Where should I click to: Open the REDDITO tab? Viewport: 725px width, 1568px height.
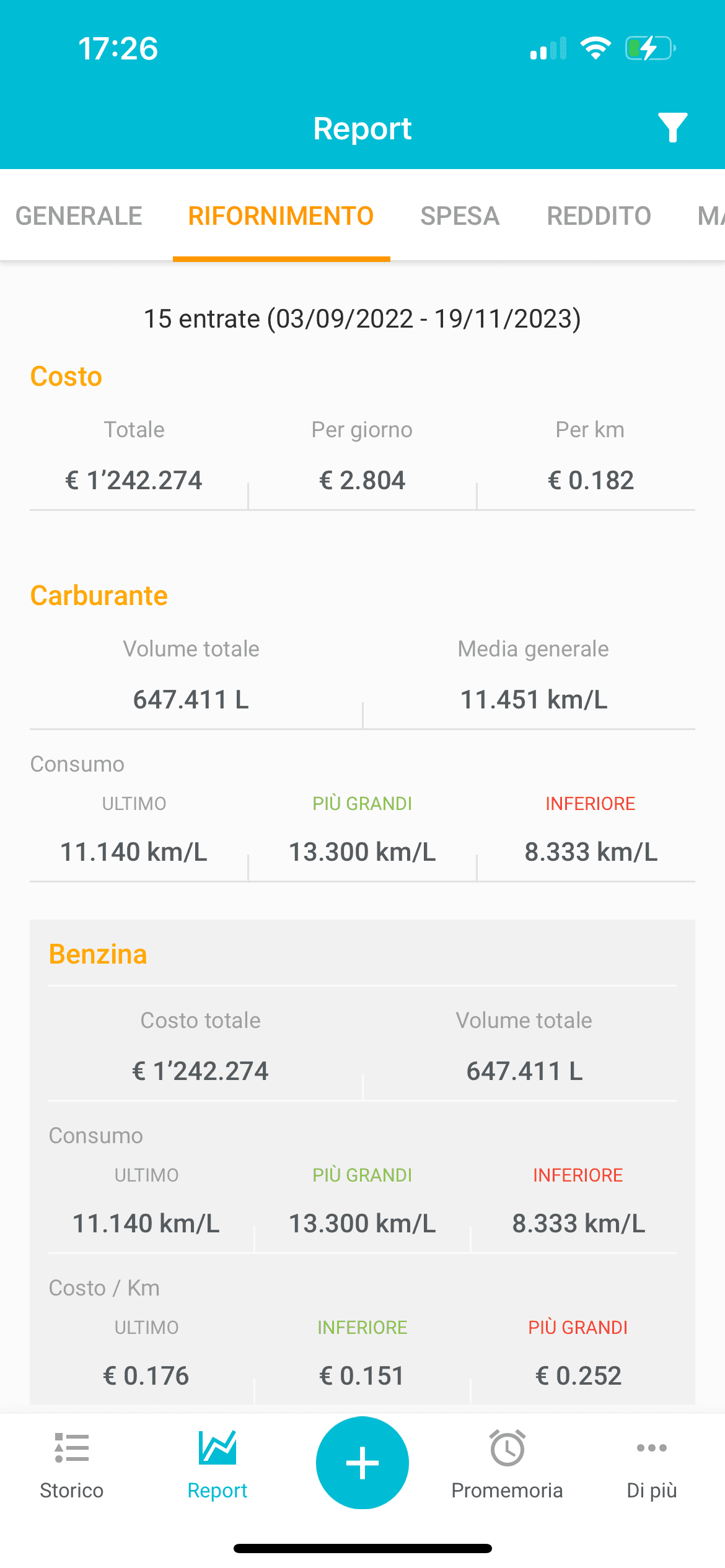tap(599, 216)
